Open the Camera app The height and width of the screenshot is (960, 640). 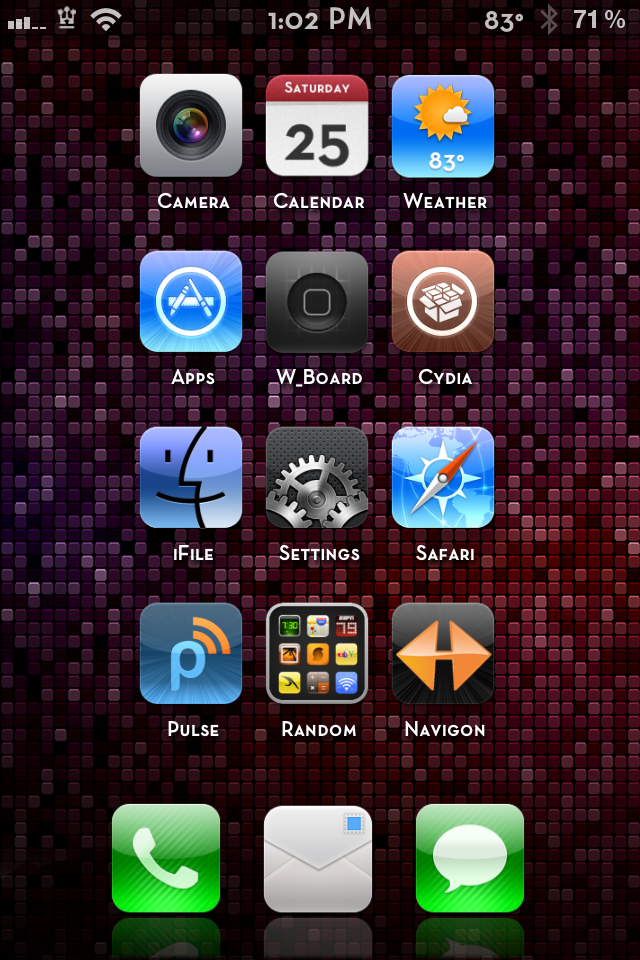[x=191, y=126]
